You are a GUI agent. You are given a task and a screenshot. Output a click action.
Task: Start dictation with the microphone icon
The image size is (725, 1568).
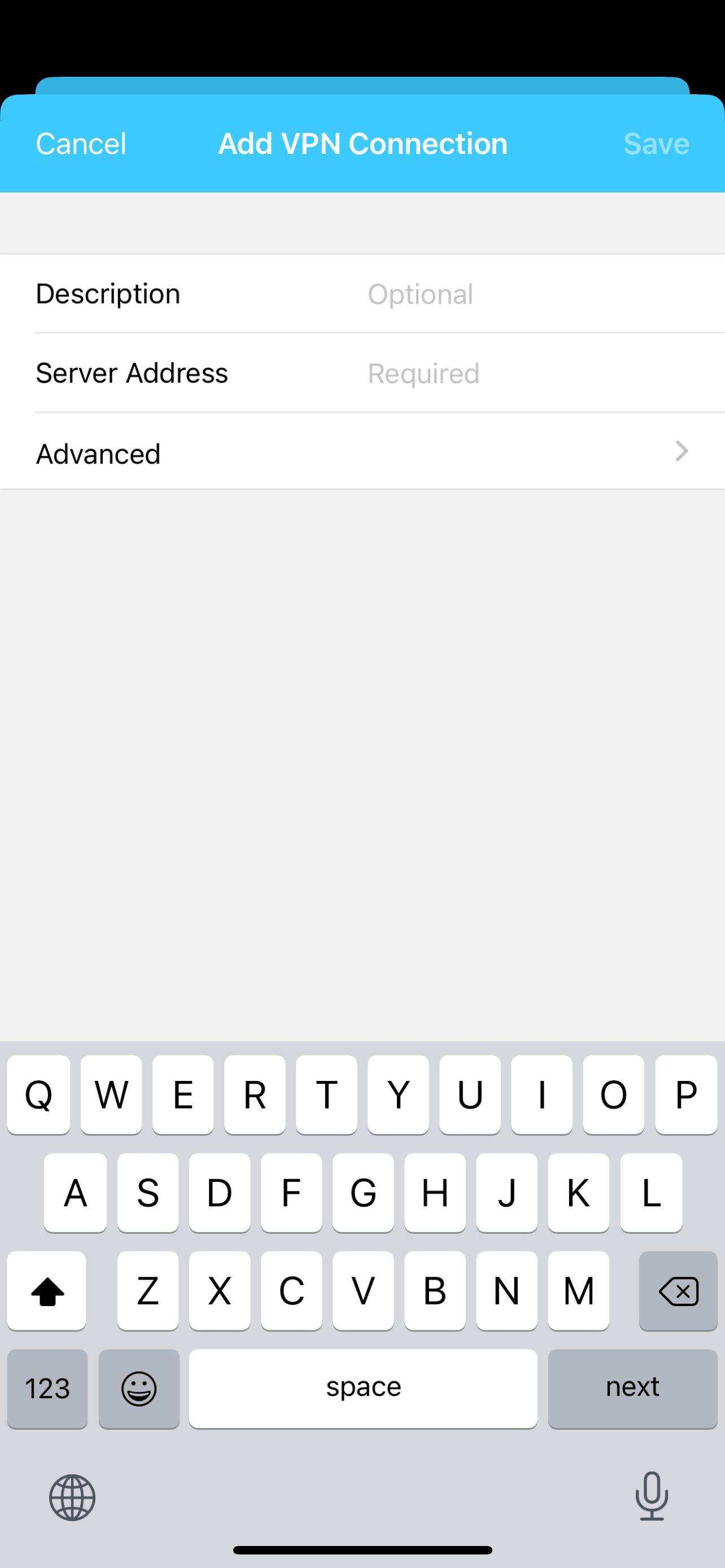[x=652, y=1496]
